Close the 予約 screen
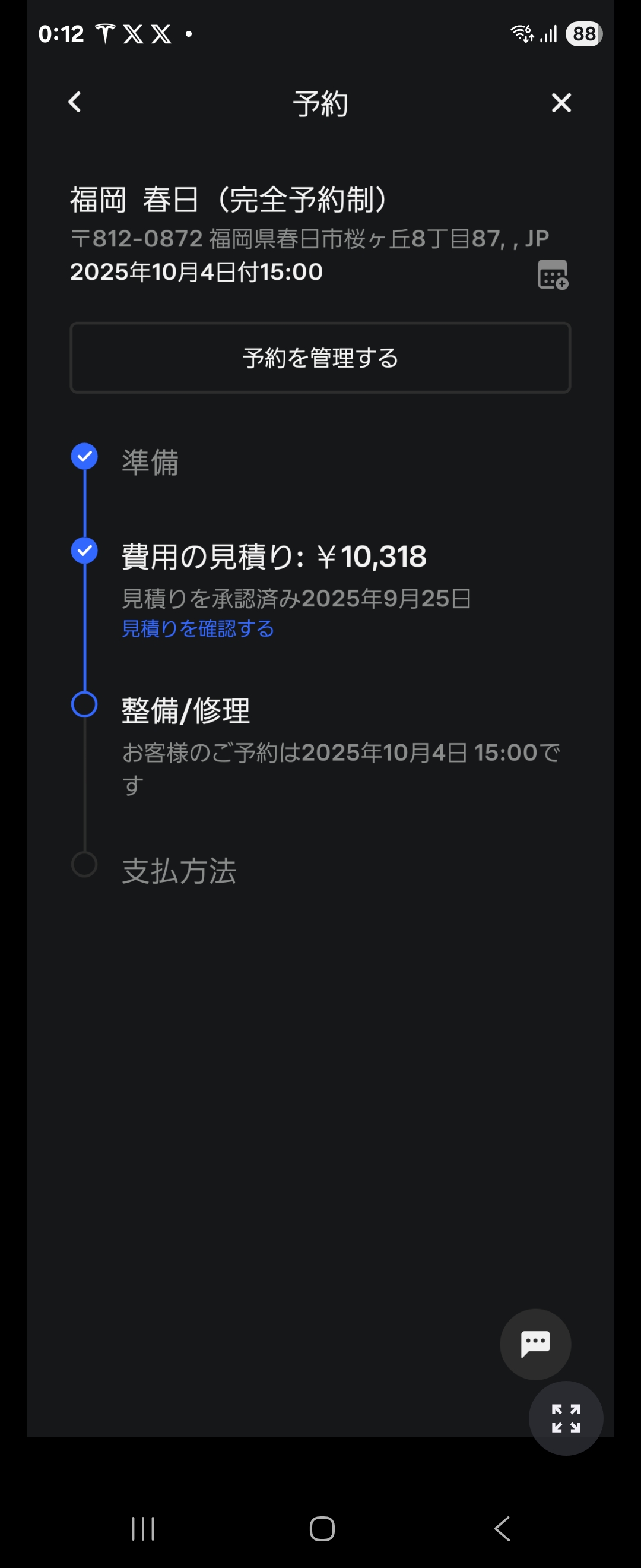 [x=561, y=103]
